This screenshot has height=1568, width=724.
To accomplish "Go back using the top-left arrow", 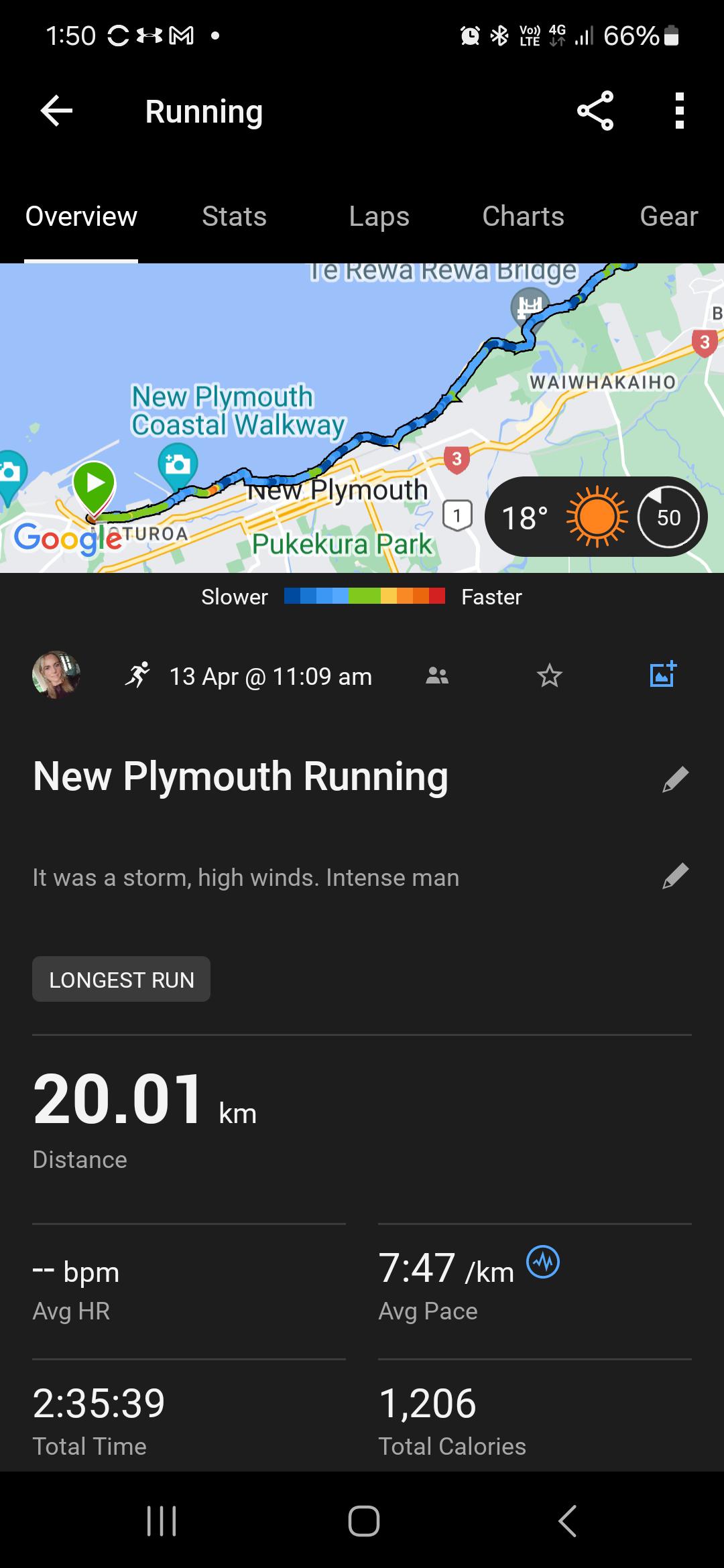I will 56,111.
